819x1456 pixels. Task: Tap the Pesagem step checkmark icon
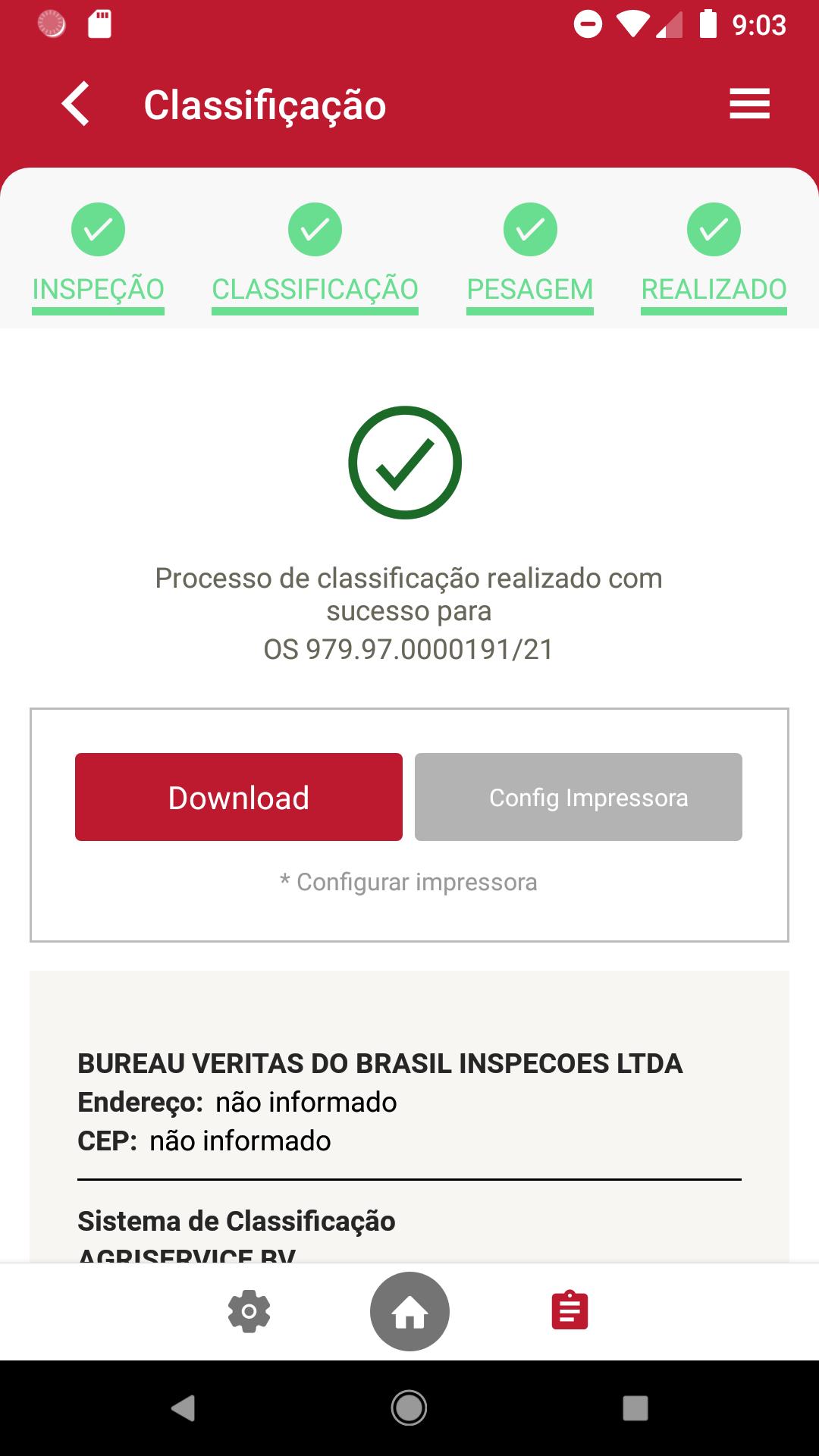point(531,228)
